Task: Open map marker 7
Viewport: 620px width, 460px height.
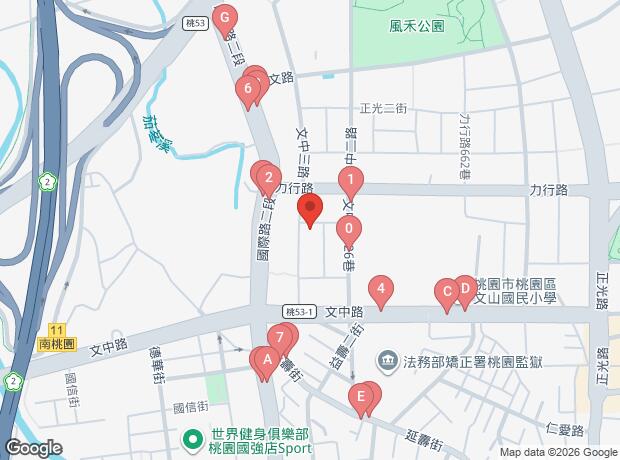Action: pyautogui.click(x=281, y=337)
